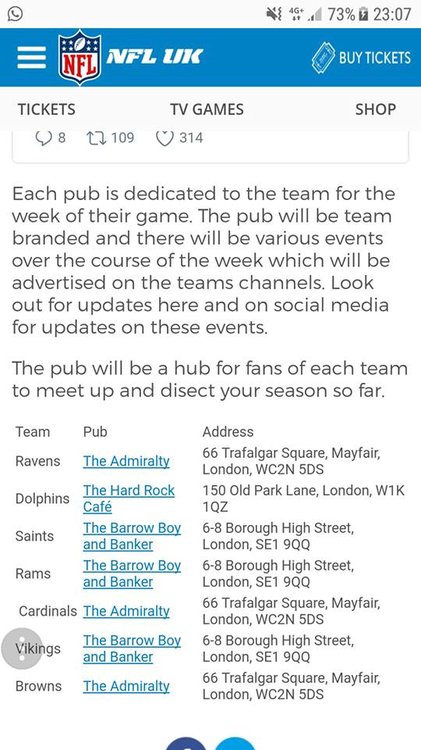Viewport: 421px width, 750px height.
Task: Visit The Admiralty link in the Browns row
Action: pos(126,686)
